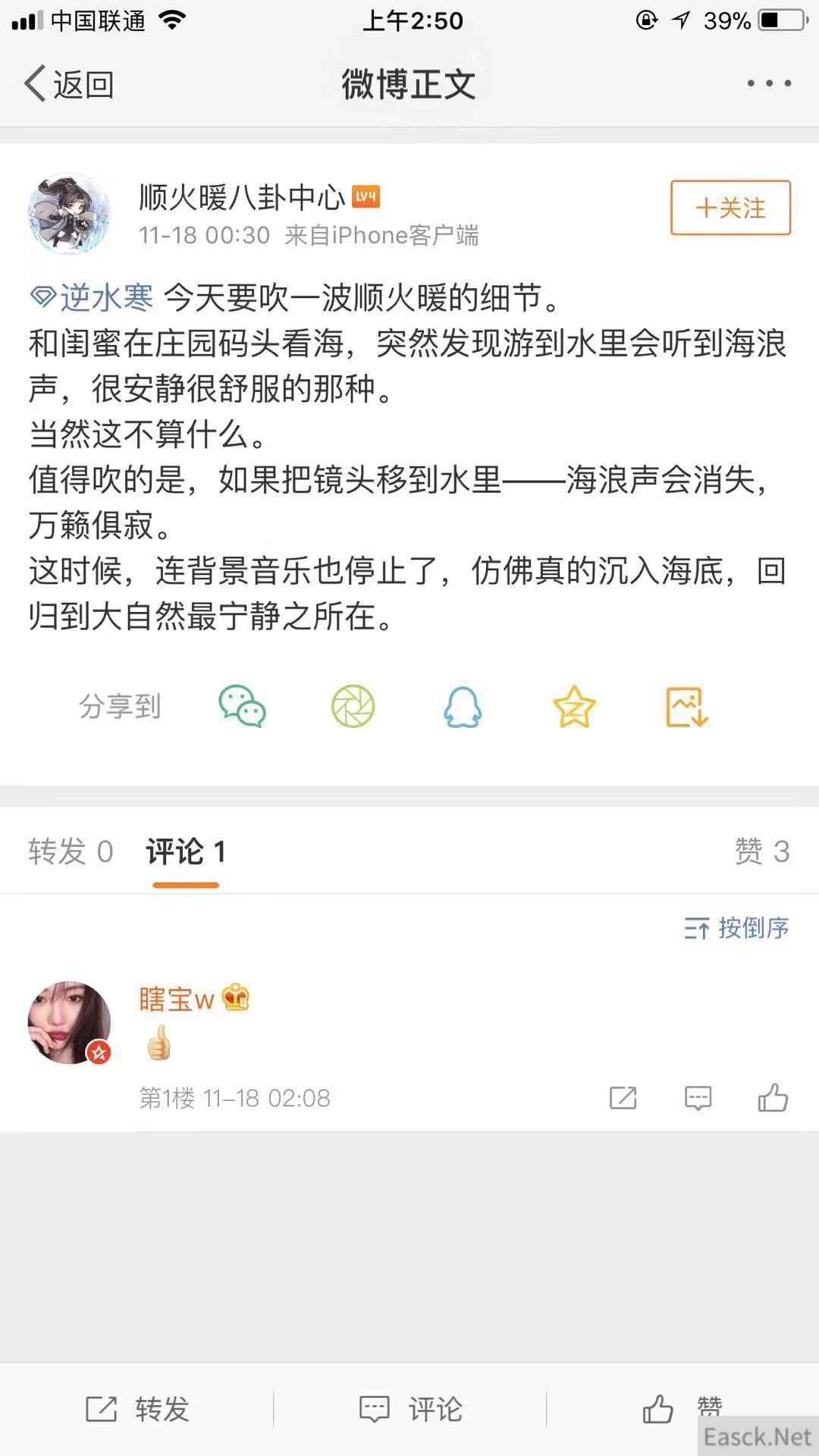Open the 逆水寒 topic link
The height and width of the screenshot is (1456, 819).
(105, 299)
